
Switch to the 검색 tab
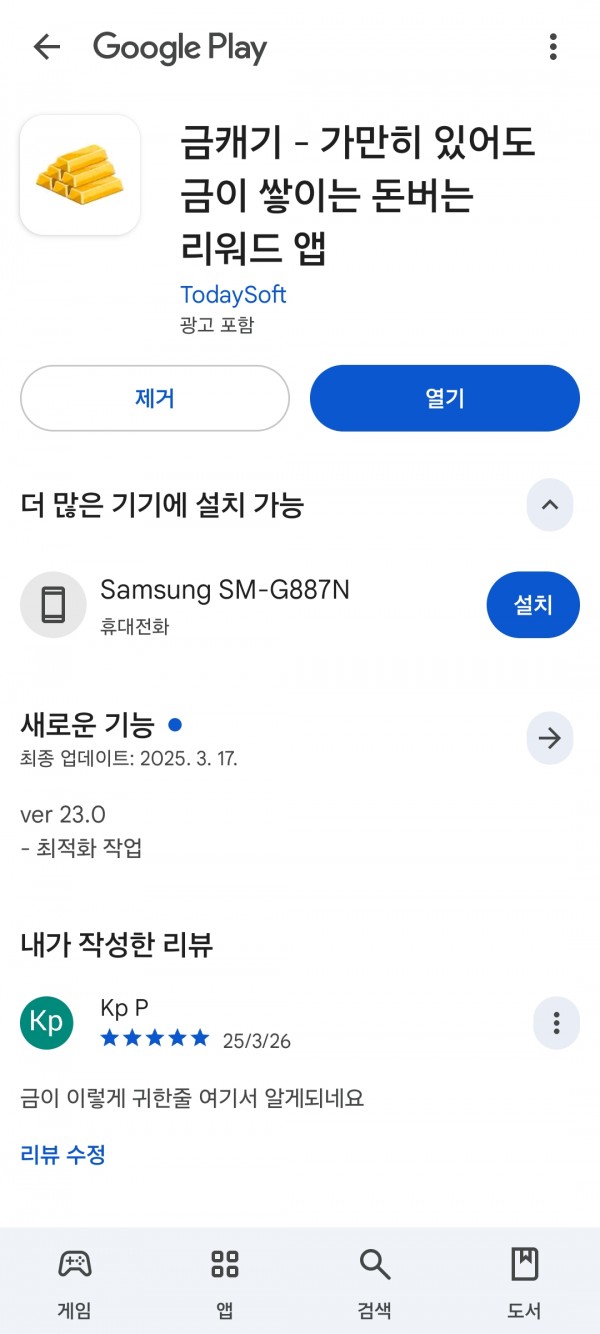(375, 1282)
